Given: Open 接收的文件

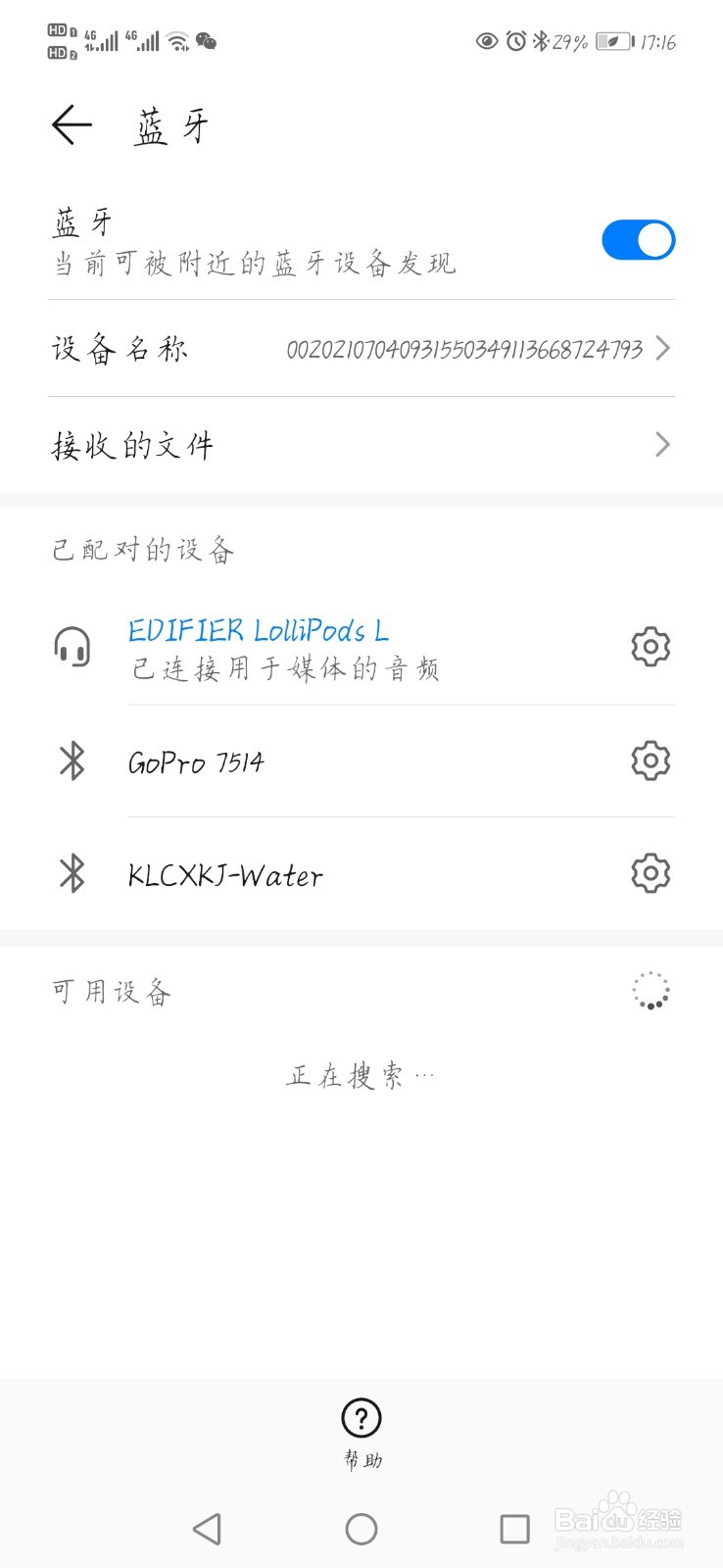Looking at the screenshot, I should pos(361,446).
